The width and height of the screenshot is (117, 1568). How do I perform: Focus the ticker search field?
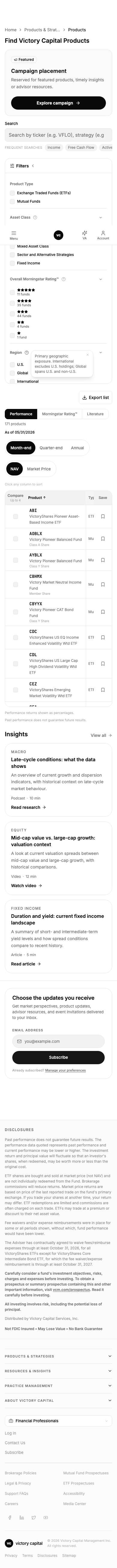click(x=58, y=135)
